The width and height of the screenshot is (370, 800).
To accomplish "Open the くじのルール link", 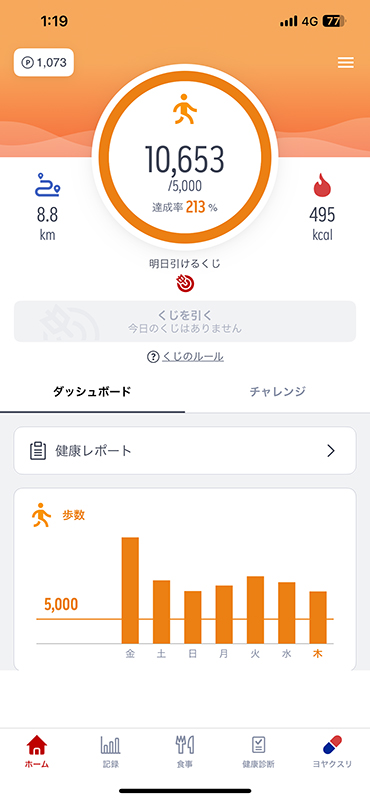I will point(185,357).
